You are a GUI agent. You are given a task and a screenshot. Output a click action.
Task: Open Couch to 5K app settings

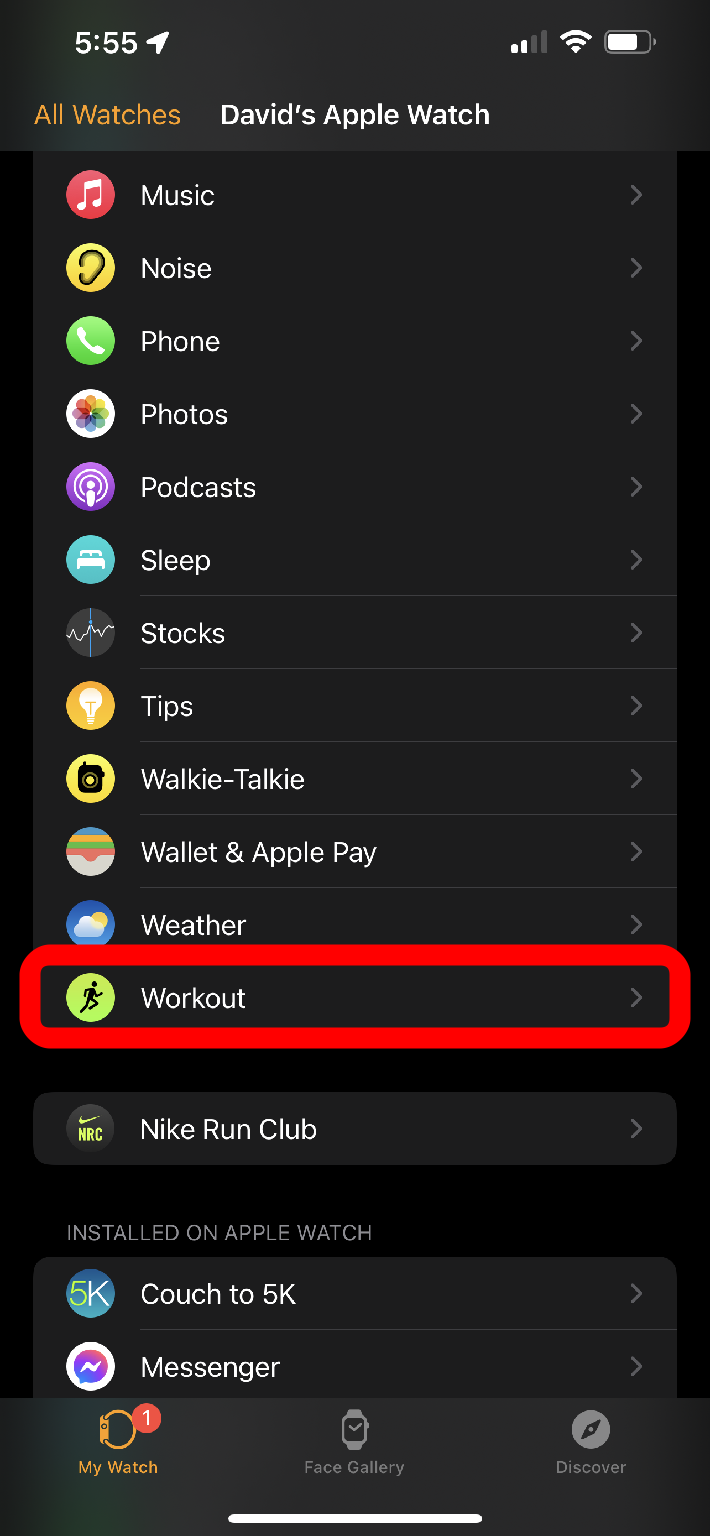pyautogui.click(x=355, y=1294)
